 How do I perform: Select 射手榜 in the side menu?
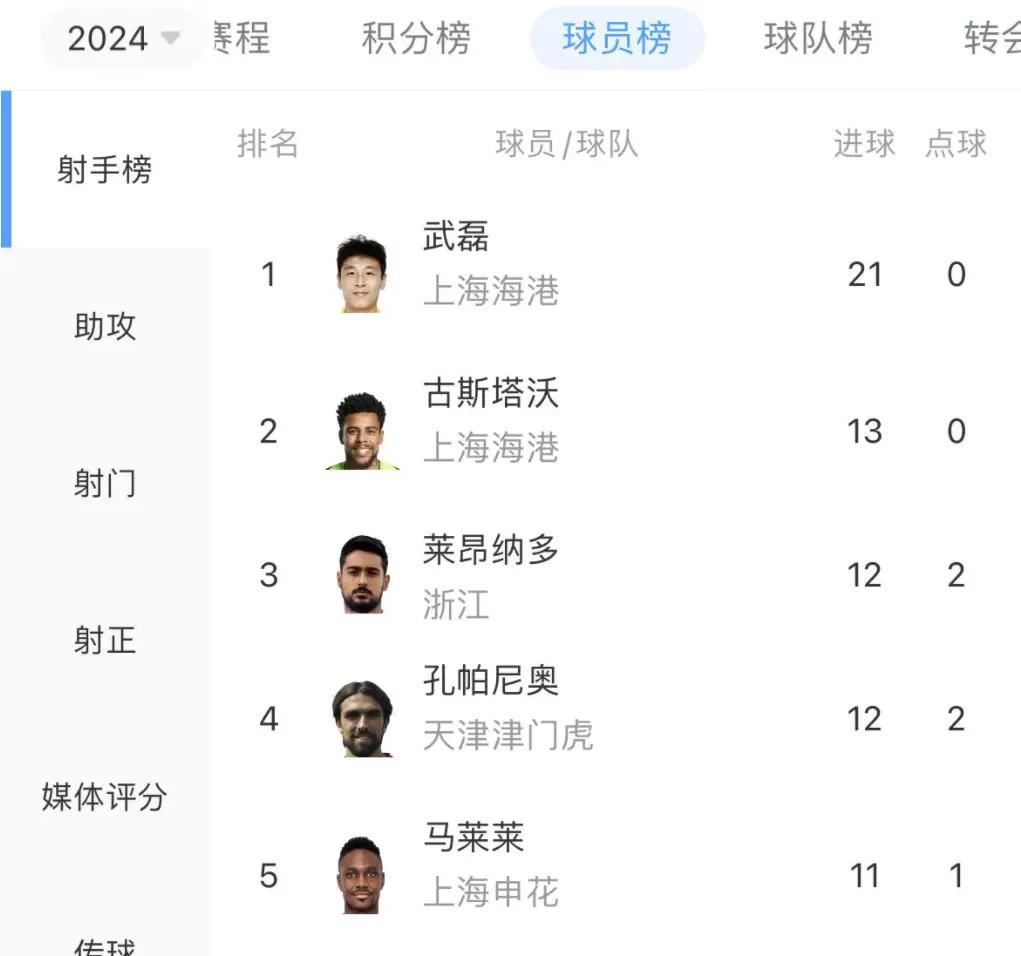105,170
